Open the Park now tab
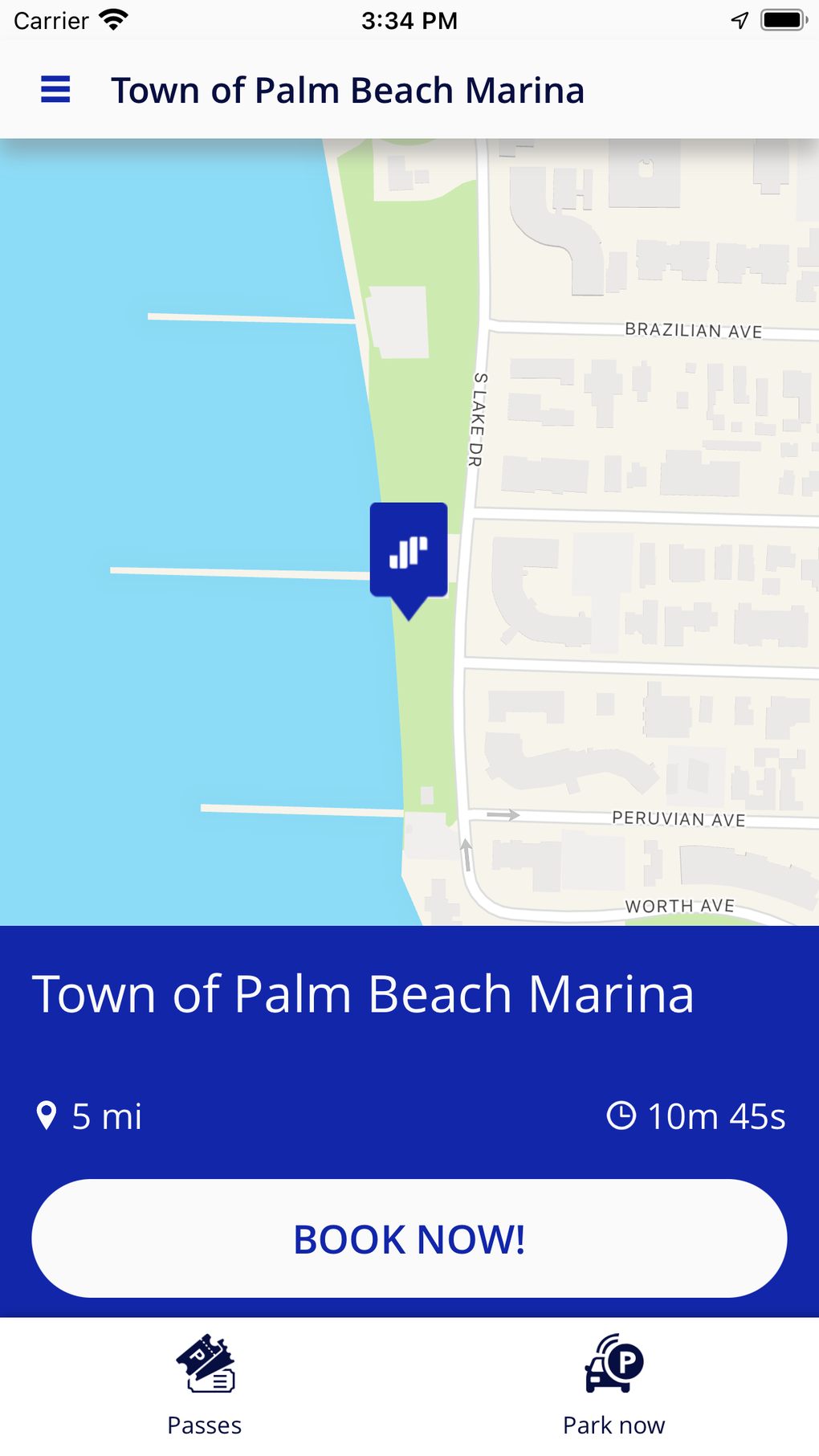This screenshot has width=819, height=1456. [x=614, y=1385]
